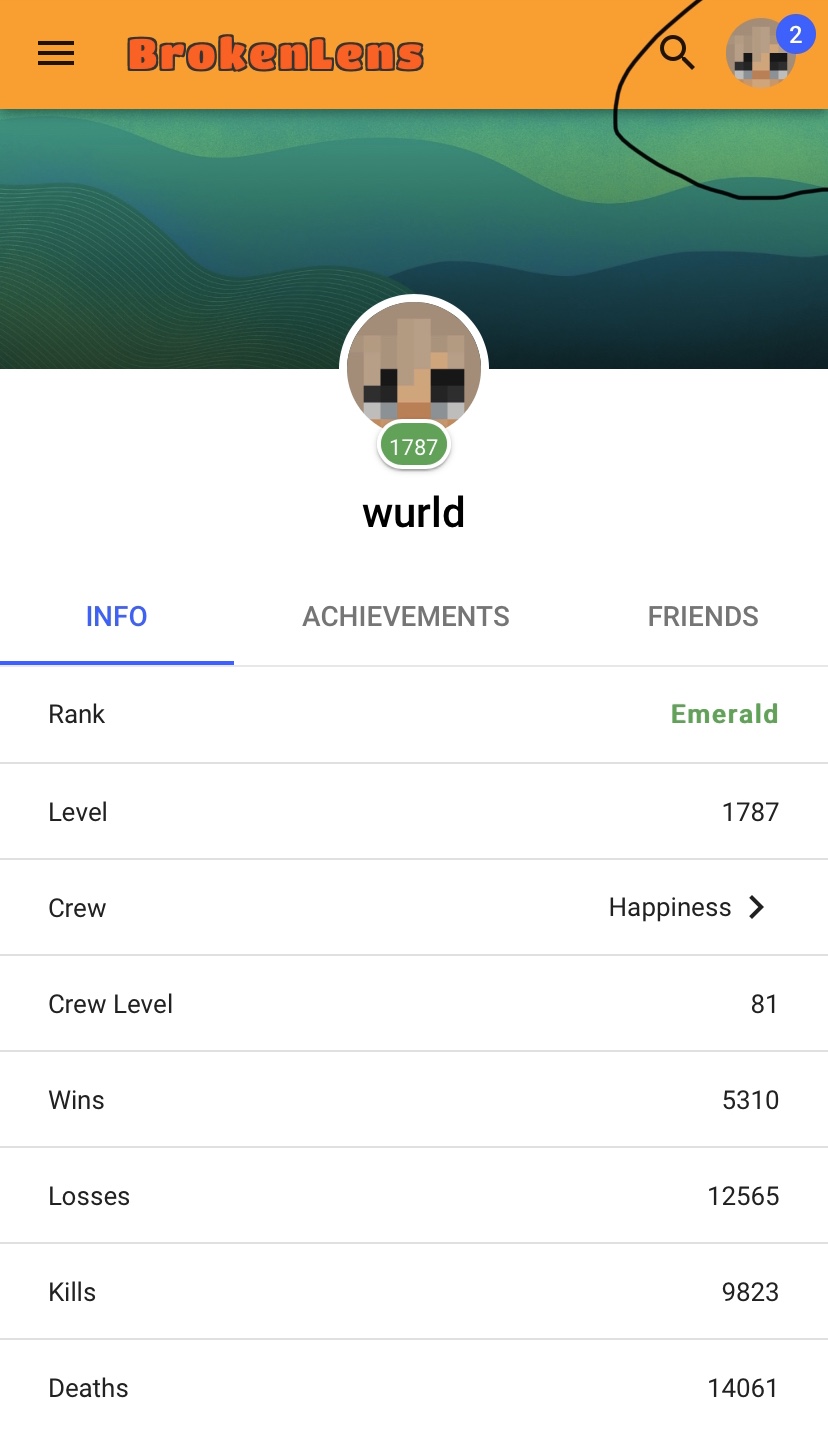Switch to the Achievements tab
Viewport: 828px width, 1432px height.
pyautogui.click(x=406, y=616)
